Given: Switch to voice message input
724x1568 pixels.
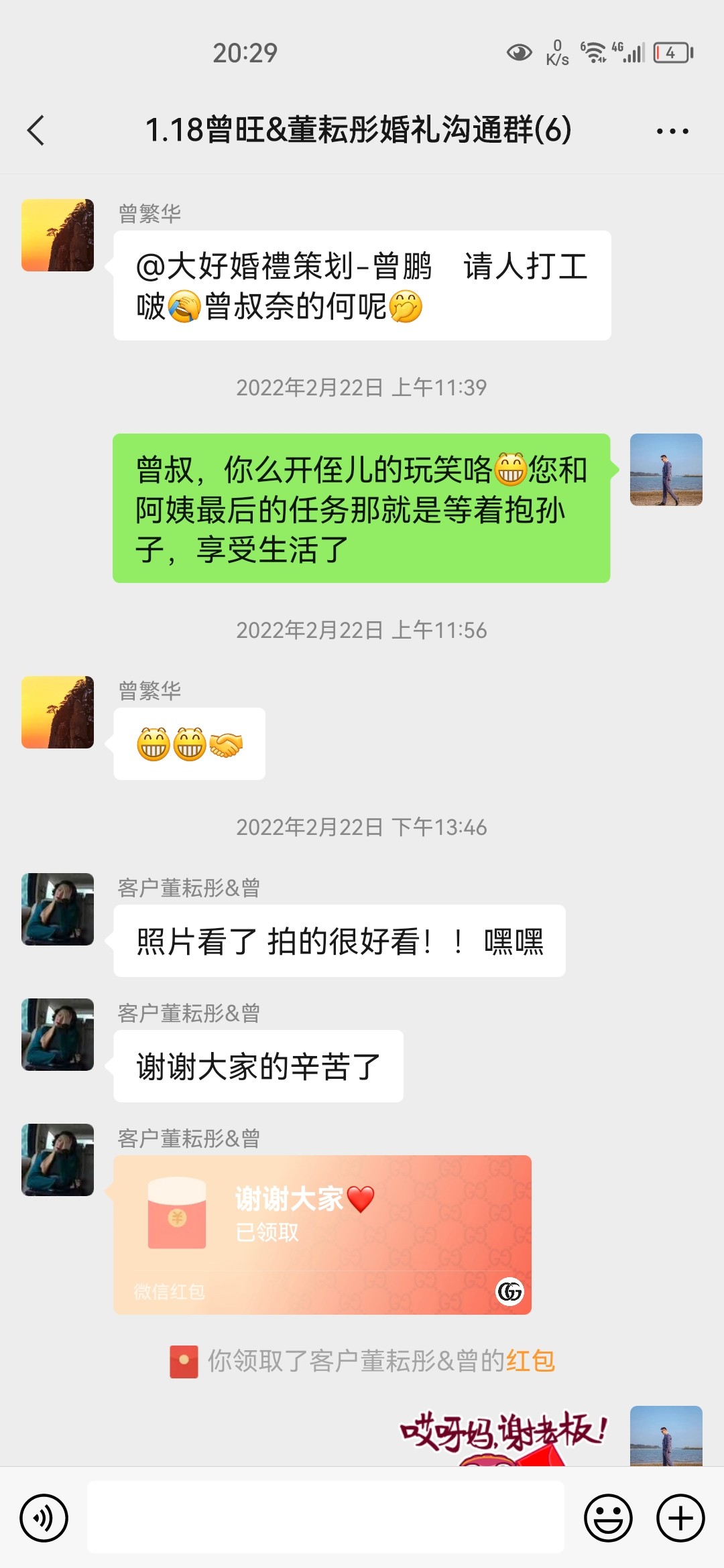Looking at the screenshot, I should [x=44, y=1518].
